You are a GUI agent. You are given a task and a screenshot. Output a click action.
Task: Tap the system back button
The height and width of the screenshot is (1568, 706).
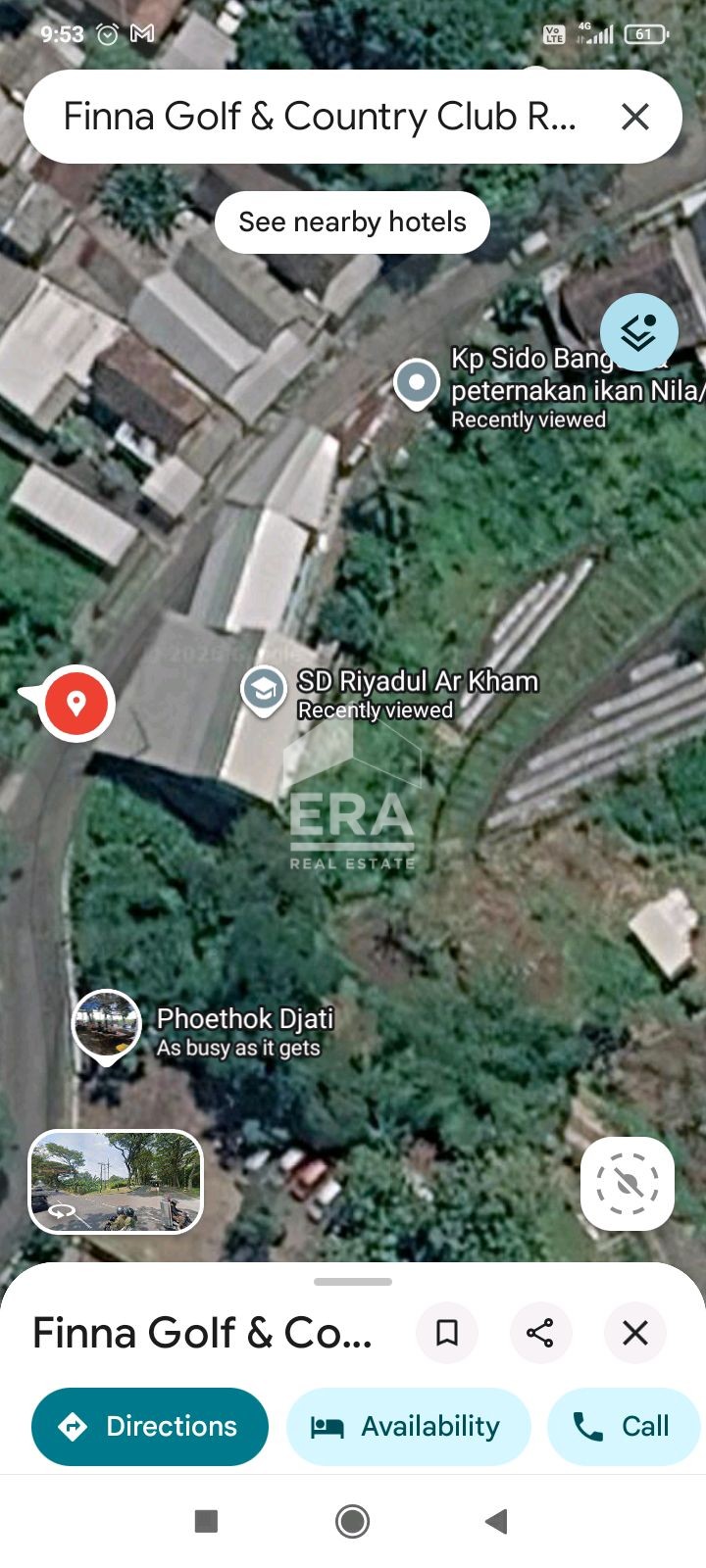[497, 1521]
